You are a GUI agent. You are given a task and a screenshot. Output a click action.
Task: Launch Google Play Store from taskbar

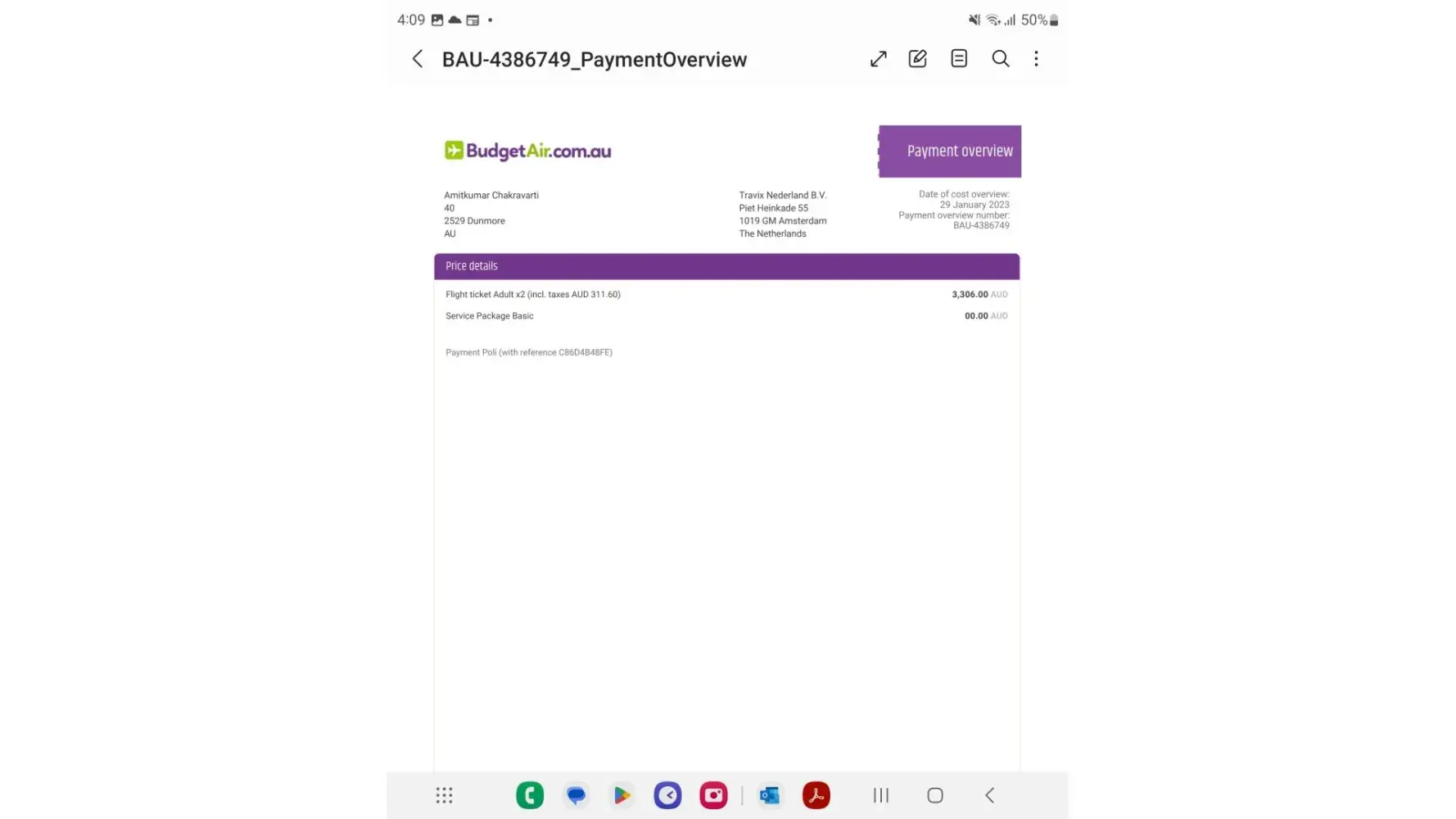[622, 795]
